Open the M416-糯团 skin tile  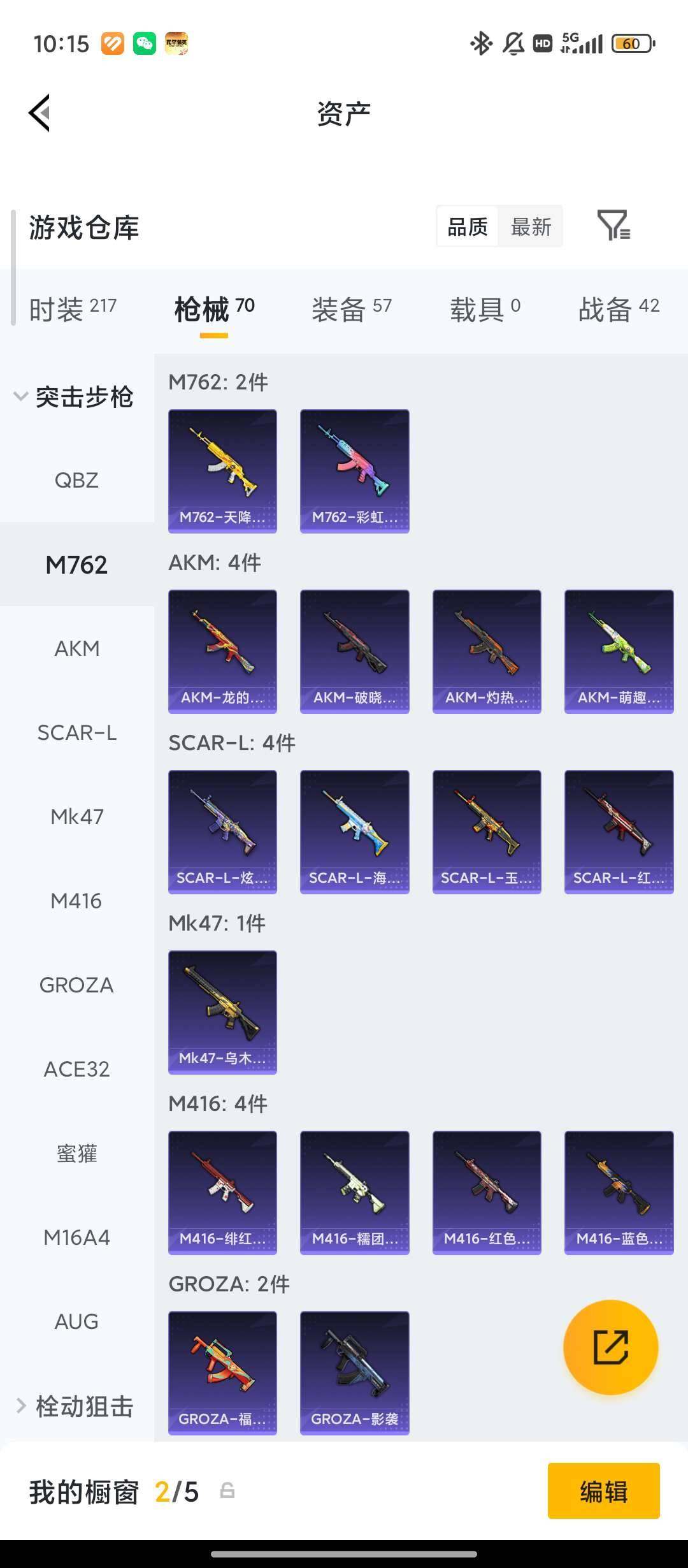click(x=354, y=1193)
